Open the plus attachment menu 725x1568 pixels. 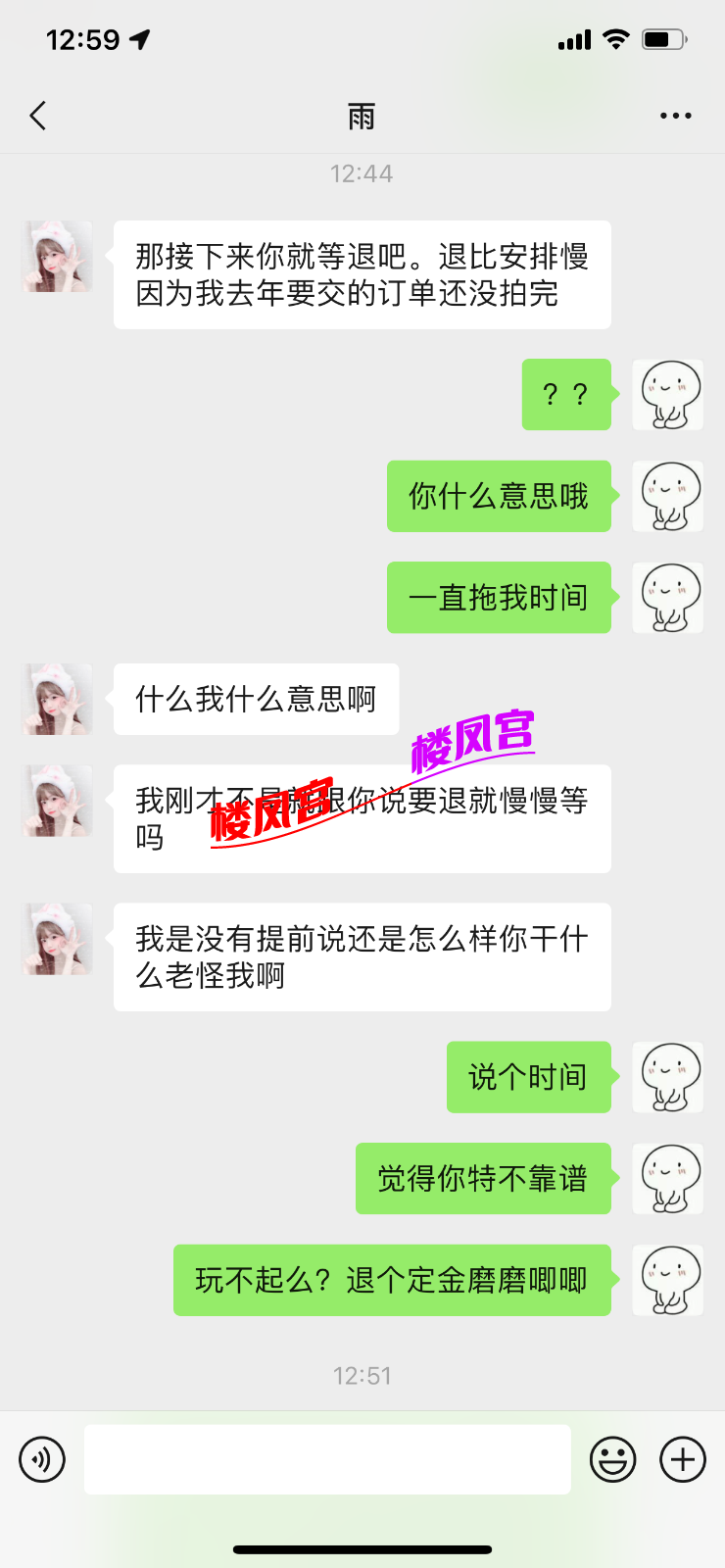click(x=683, y=1459)
